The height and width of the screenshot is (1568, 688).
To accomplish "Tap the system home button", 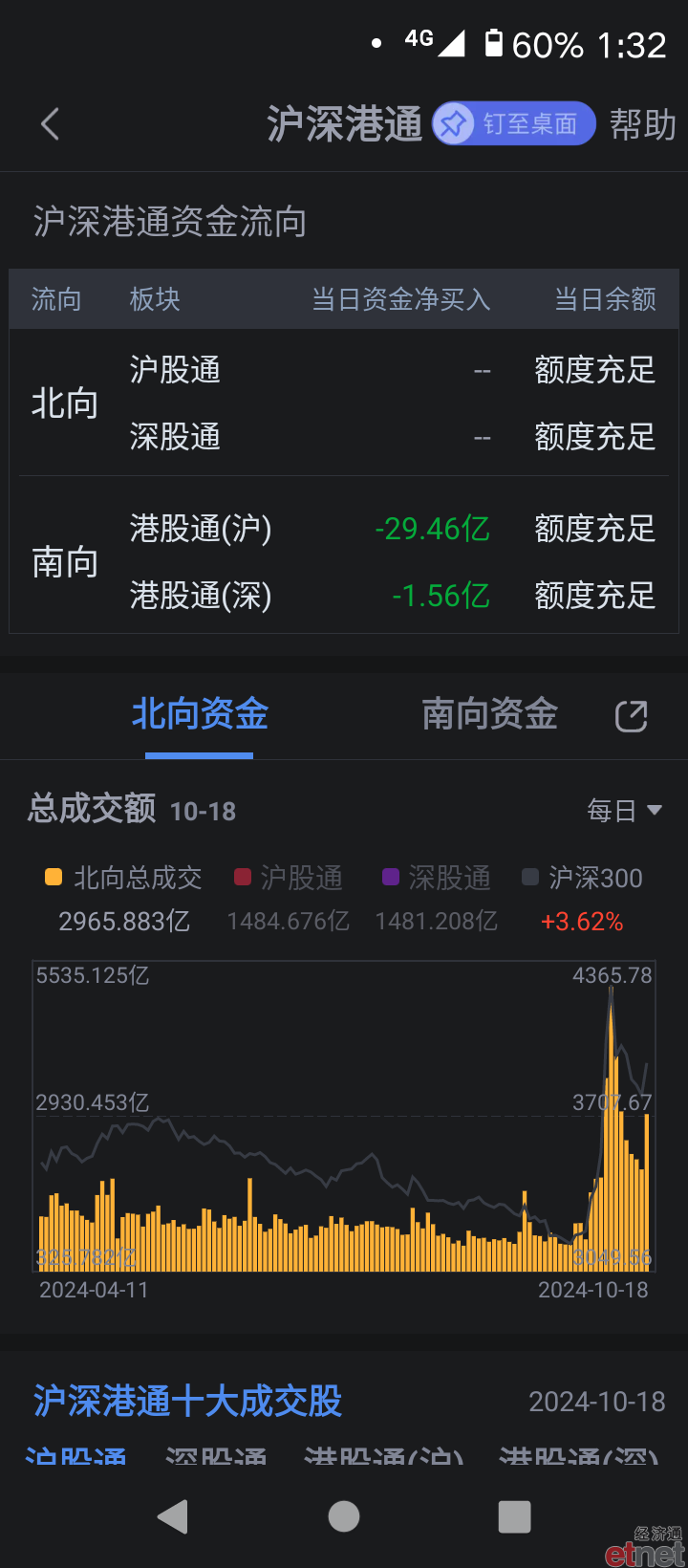I will pyautogui.click(x=344, y=1516).
